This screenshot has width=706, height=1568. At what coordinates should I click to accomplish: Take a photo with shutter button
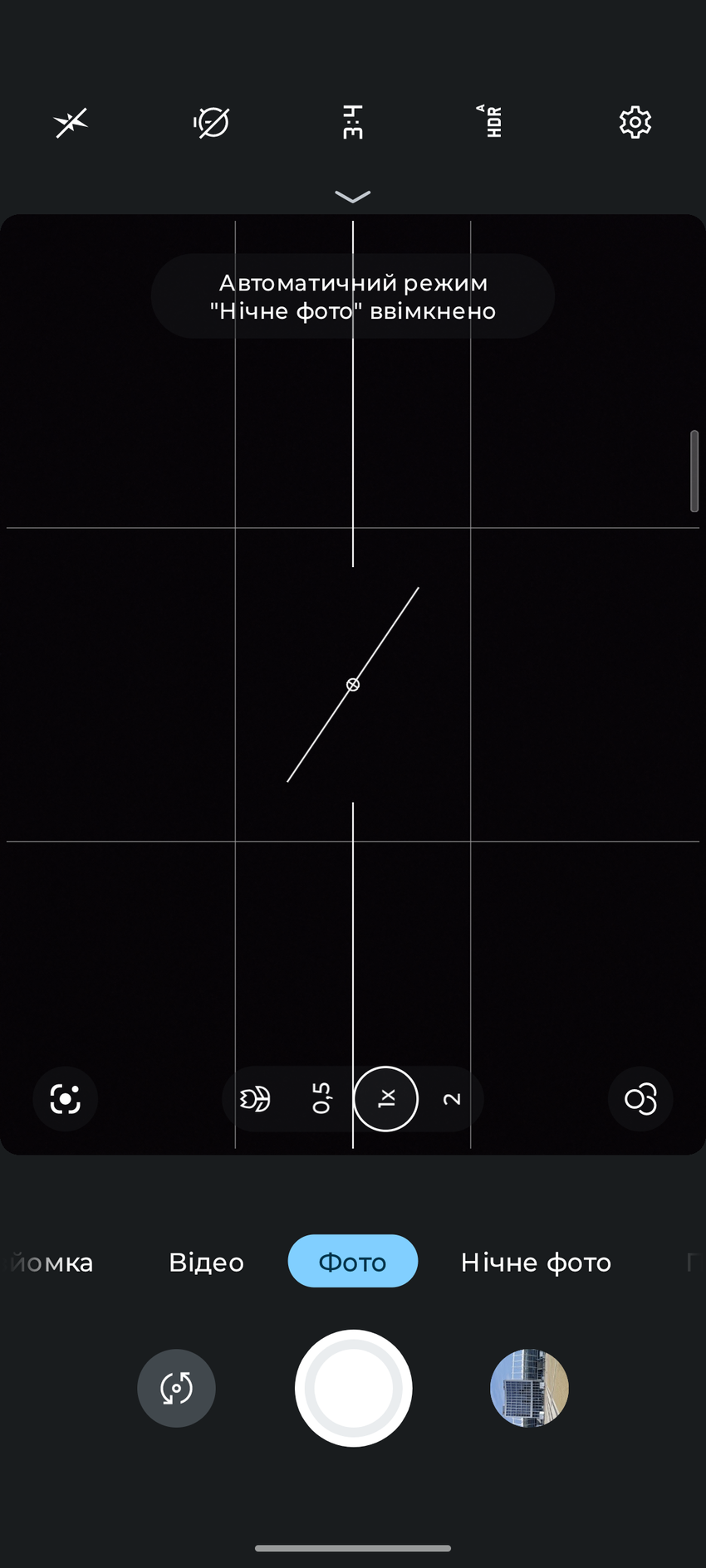click(353, 1388)
